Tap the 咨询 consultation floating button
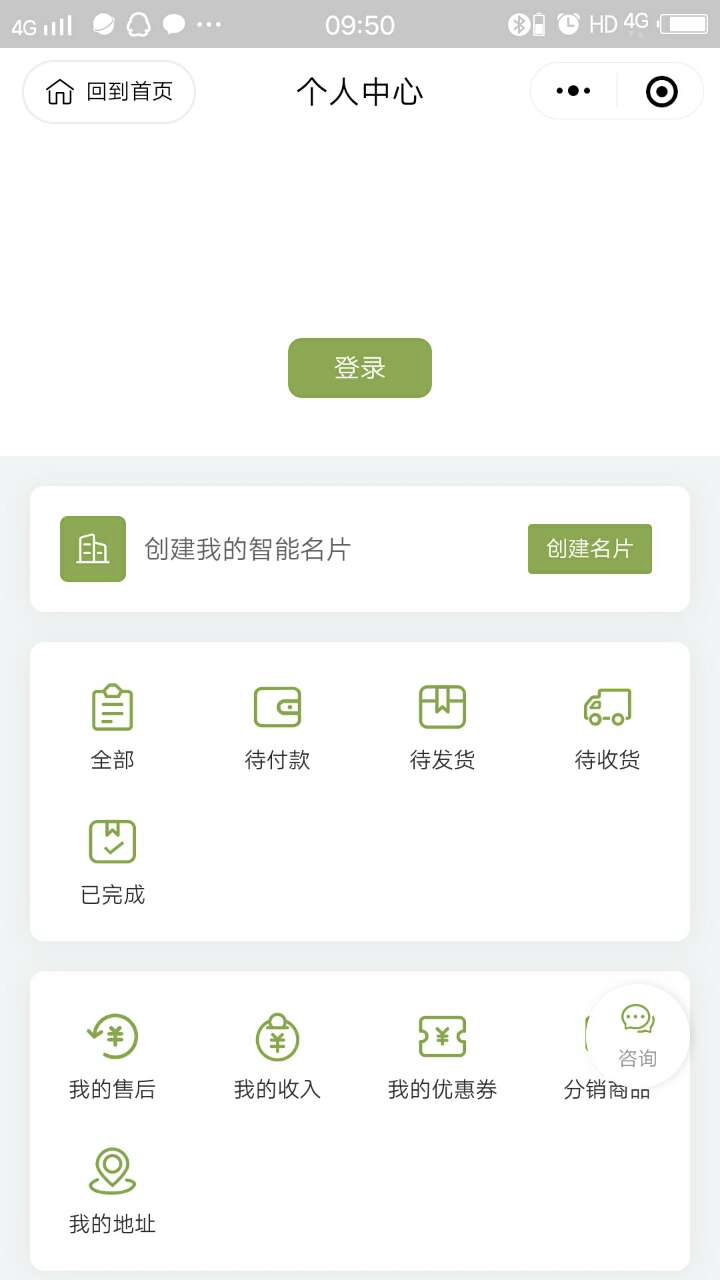Image resolution: width=720 pixels, height=1280 pixels. coord(637,1036)
